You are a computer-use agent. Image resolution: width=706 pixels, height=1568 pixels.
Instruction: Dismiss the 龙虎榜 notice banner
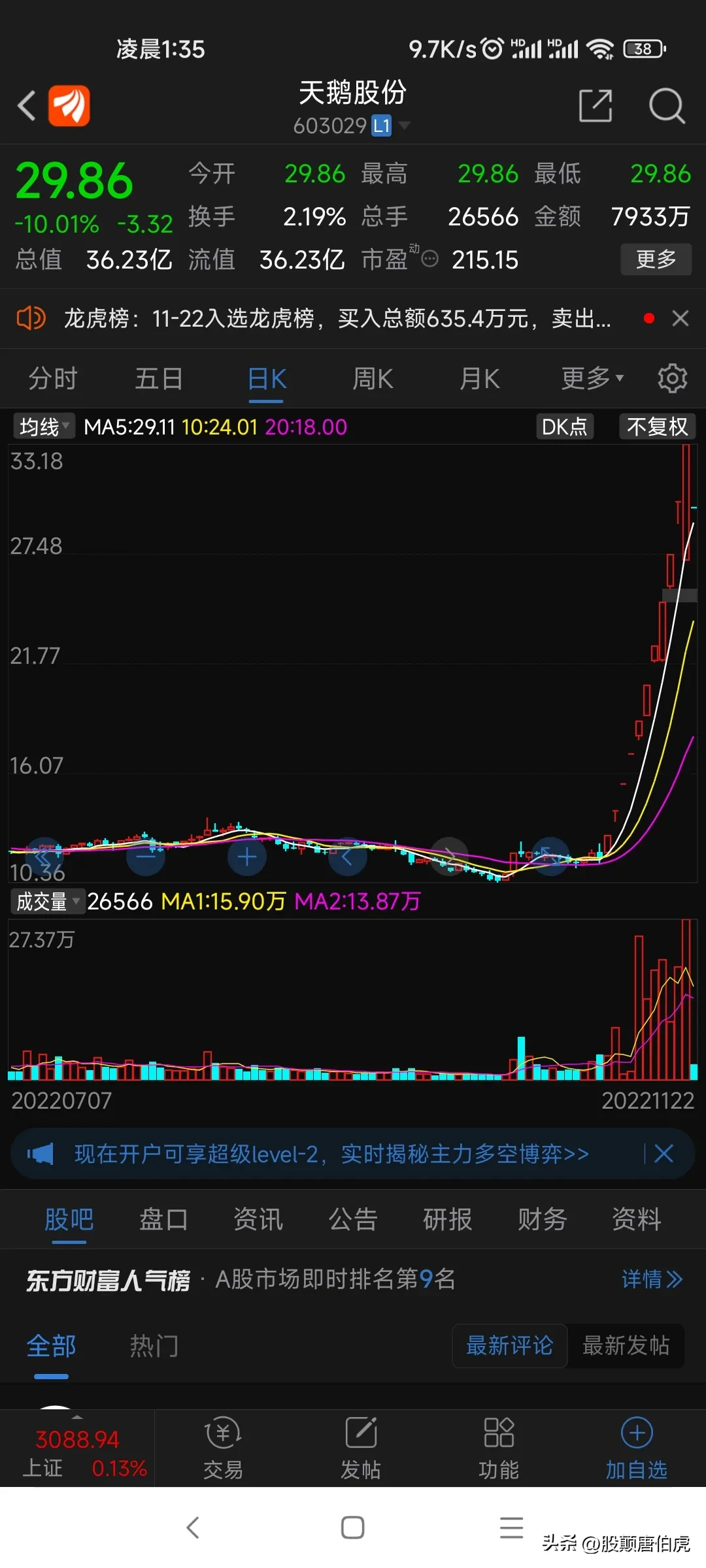point(681,318)
